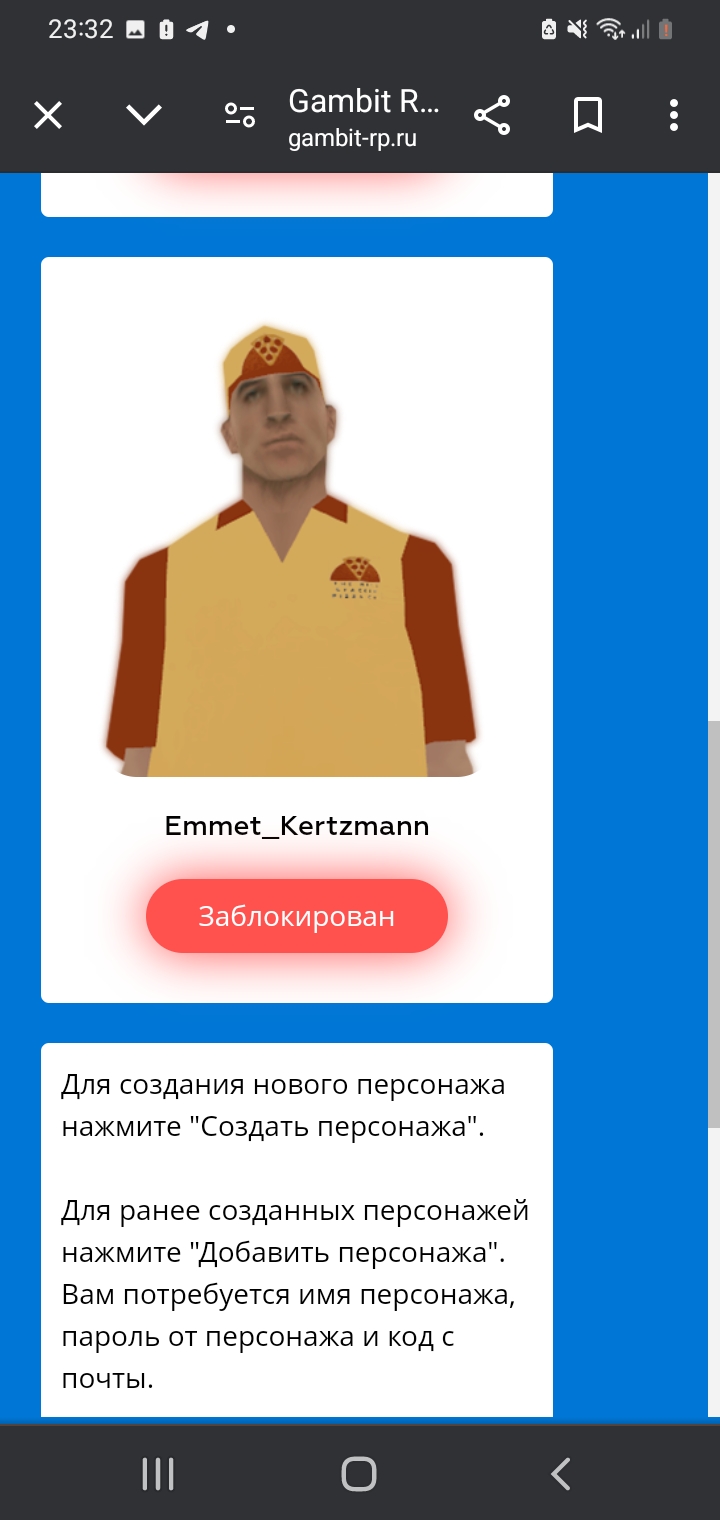Share the Gambit RP page

click(x=492, y=116)
